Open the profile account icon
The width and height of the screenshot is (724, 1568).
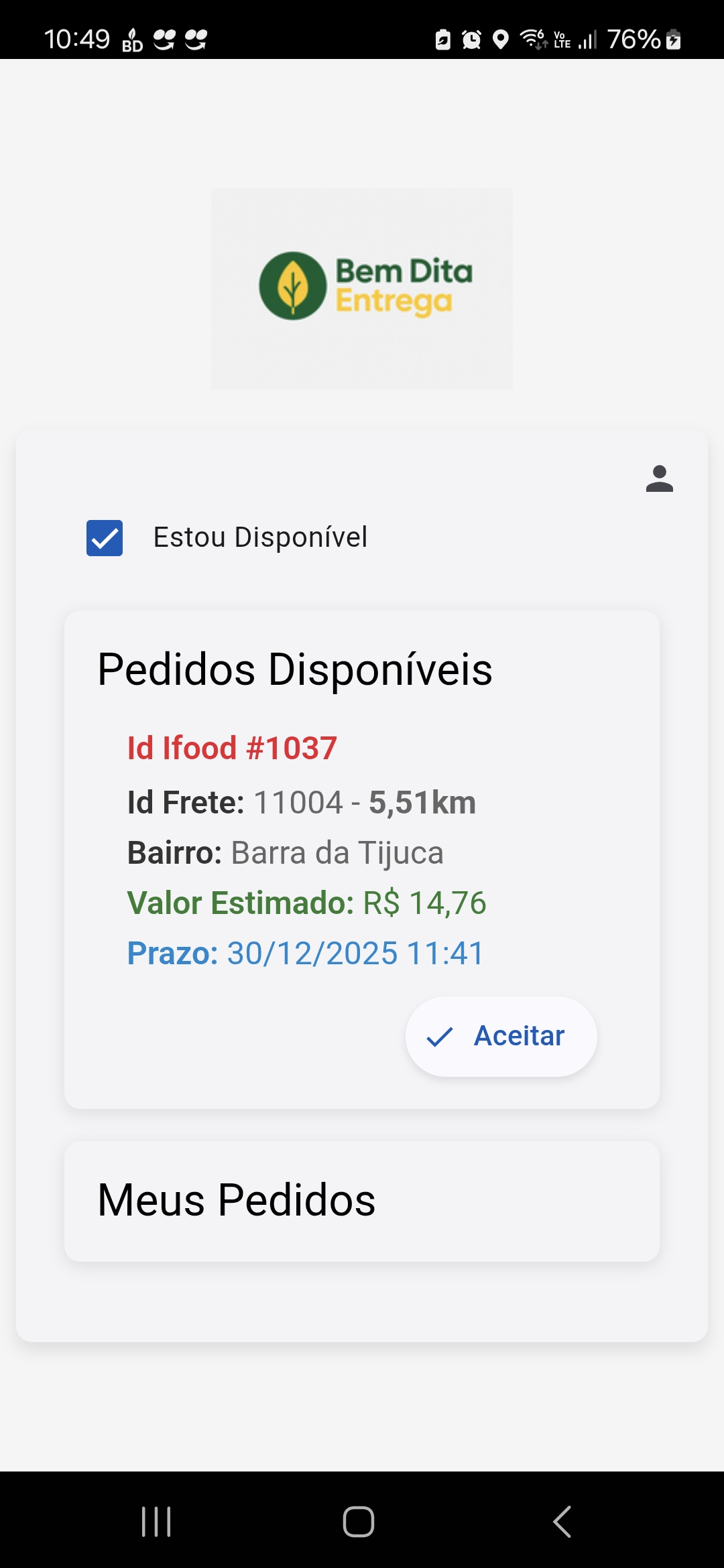660,478
